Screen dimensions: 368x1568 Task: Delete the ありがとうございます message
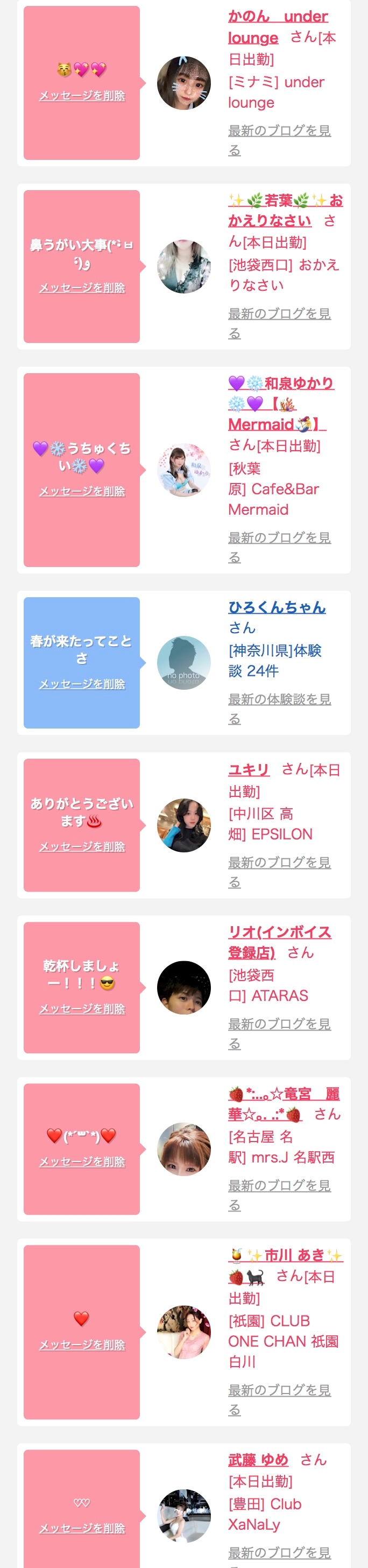pyautogui.click(x=82, y=848)
